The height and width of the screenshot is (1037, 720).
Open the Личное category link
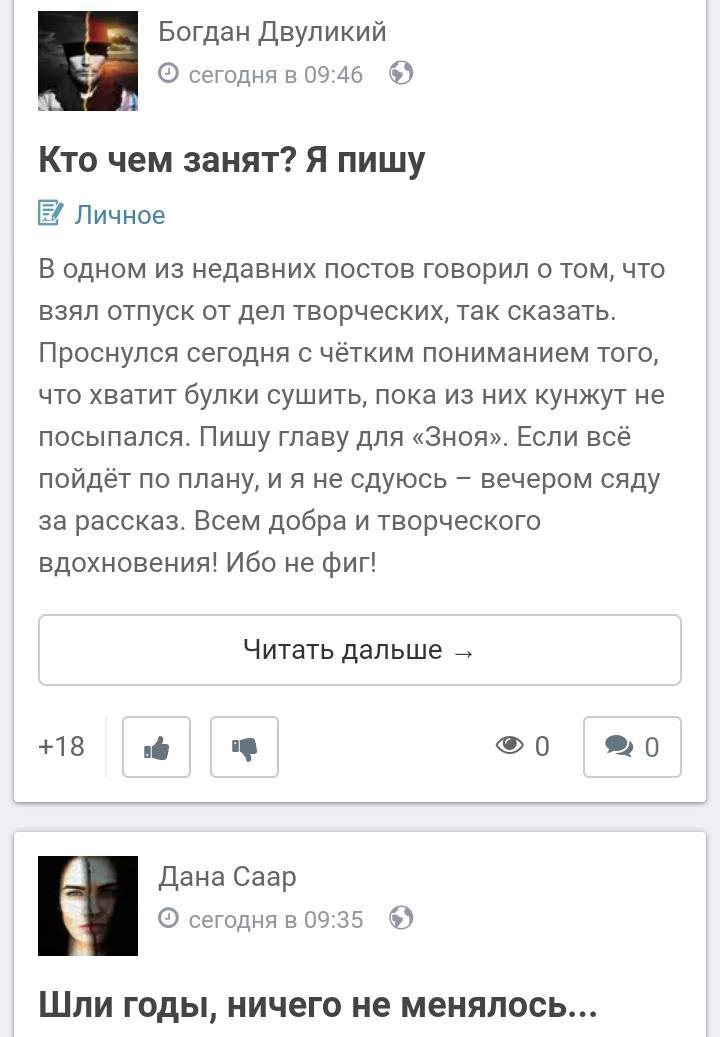(x=119, y=215)
